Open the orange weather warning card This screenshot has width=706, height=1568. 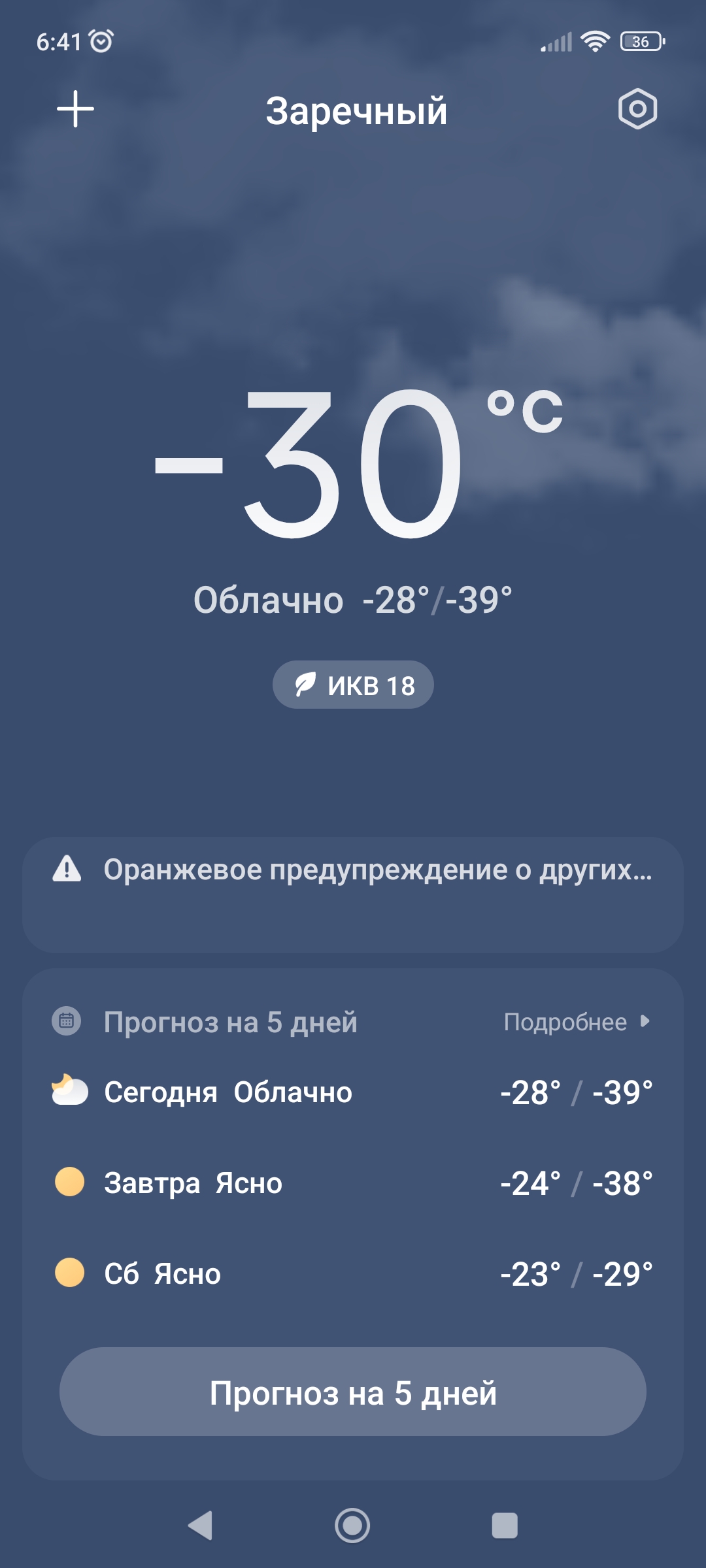pos(353,894)
